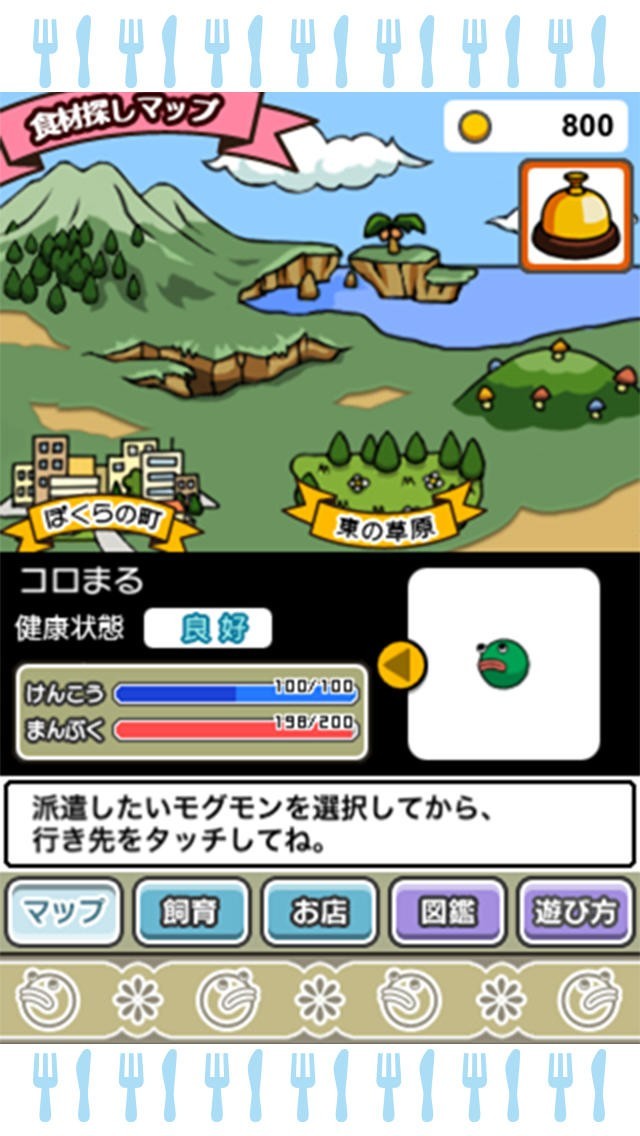Open the 図鑑 encyclopedia tab
The image size is (640, 1136).
click(447, 911)
